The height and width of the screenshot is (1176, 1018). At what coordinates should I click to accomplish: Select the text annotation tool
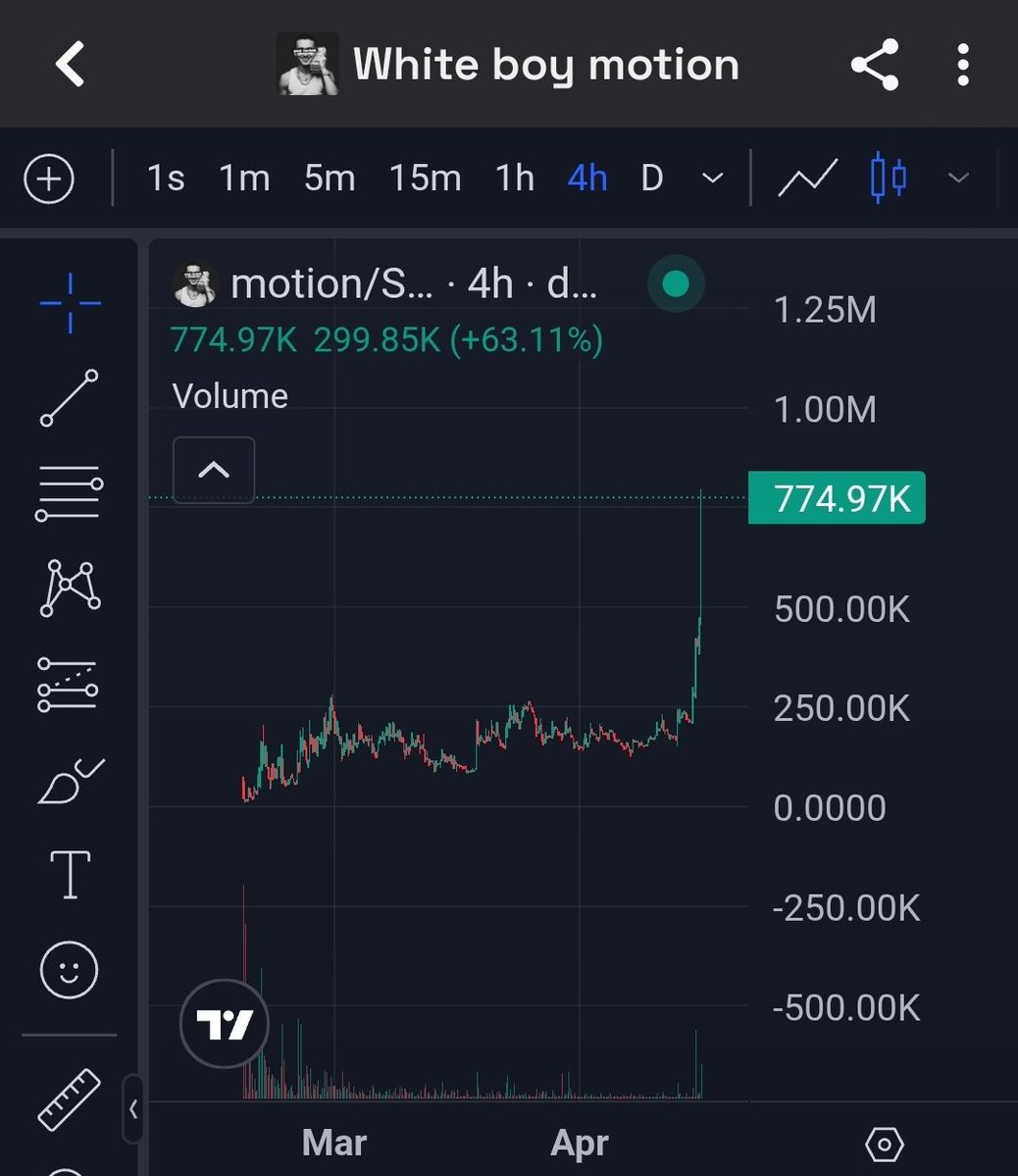point(70,875)
